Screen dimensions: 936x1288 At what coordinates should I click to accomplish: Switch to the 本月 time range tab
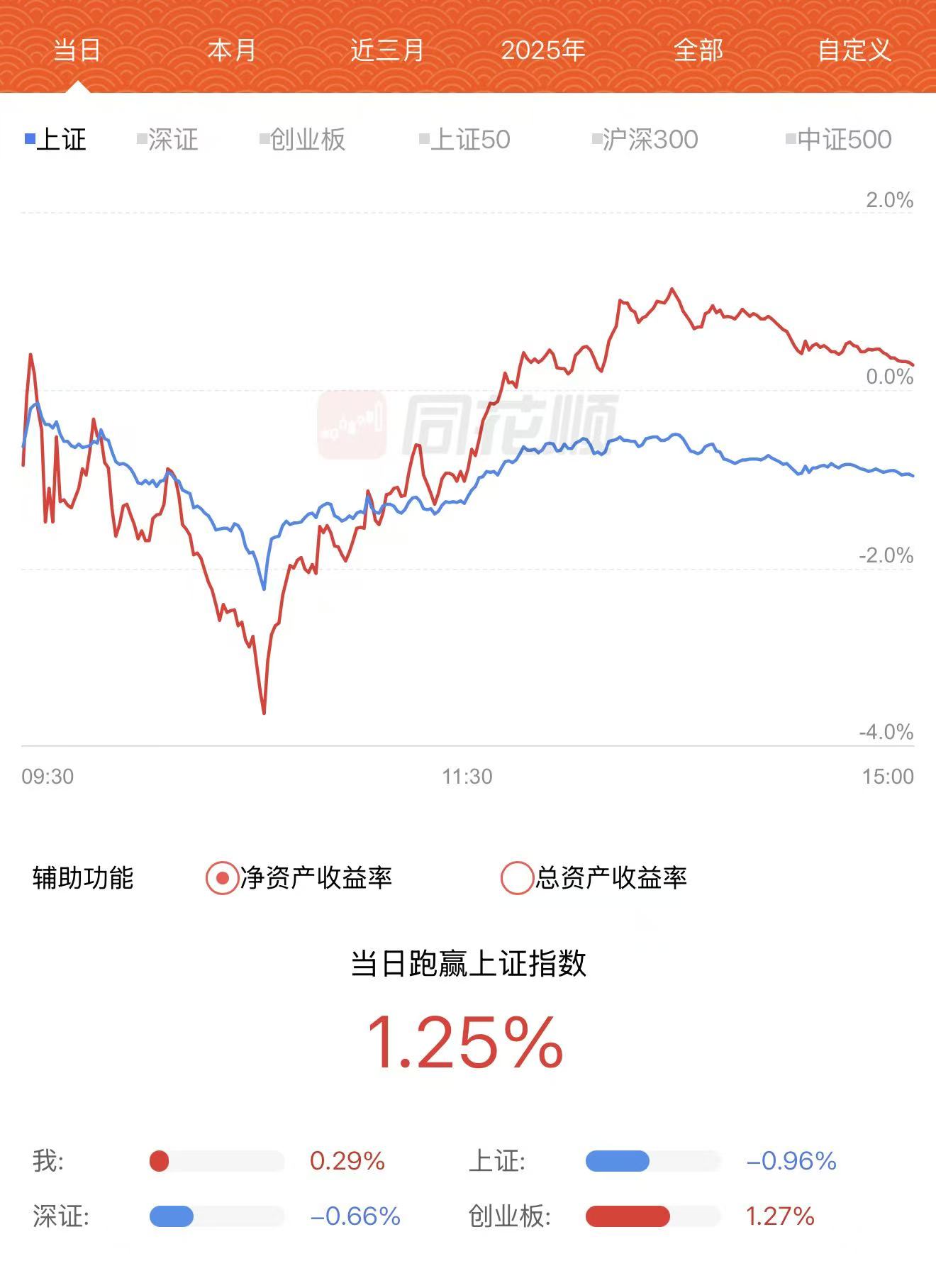231,50
